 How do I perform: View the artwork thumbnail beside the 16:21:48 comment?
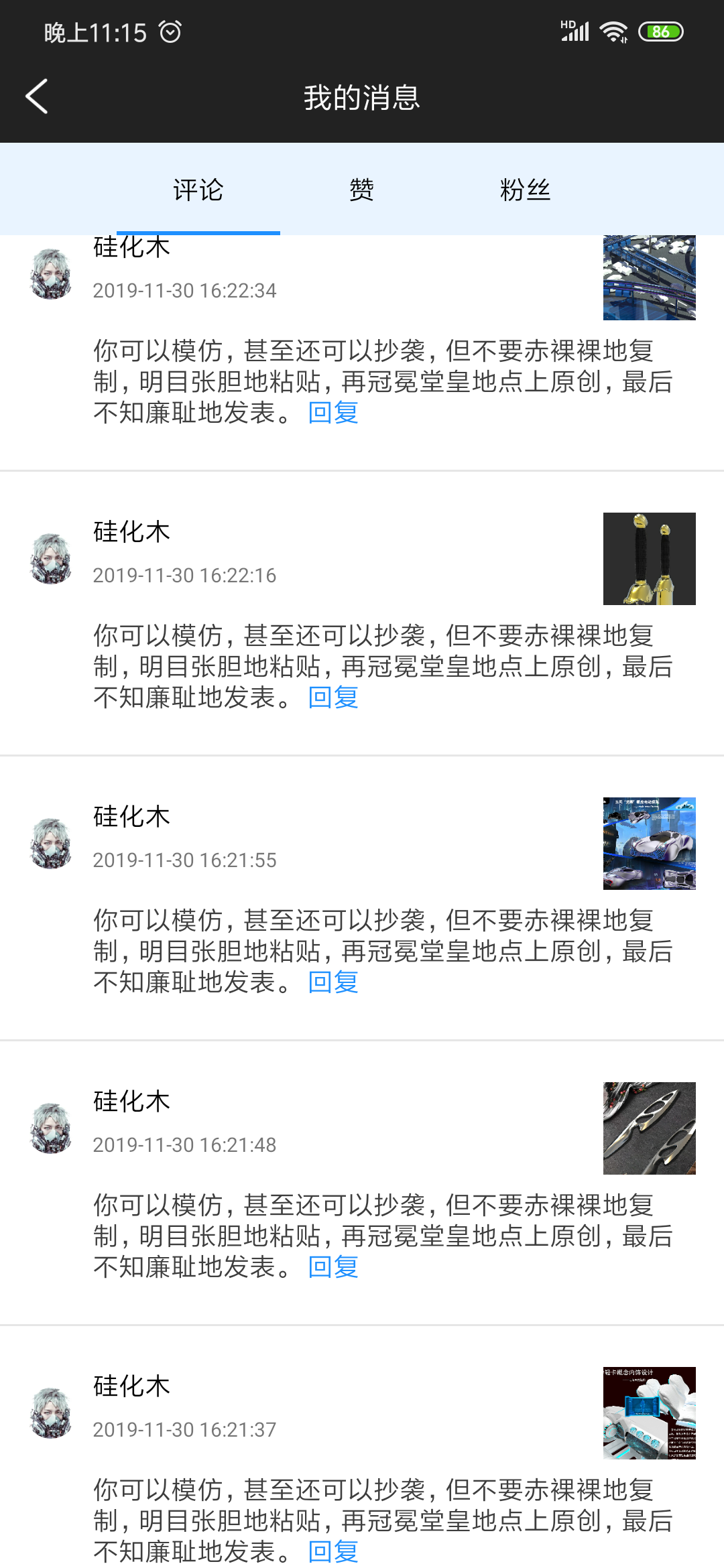[x=649, y=1128]
